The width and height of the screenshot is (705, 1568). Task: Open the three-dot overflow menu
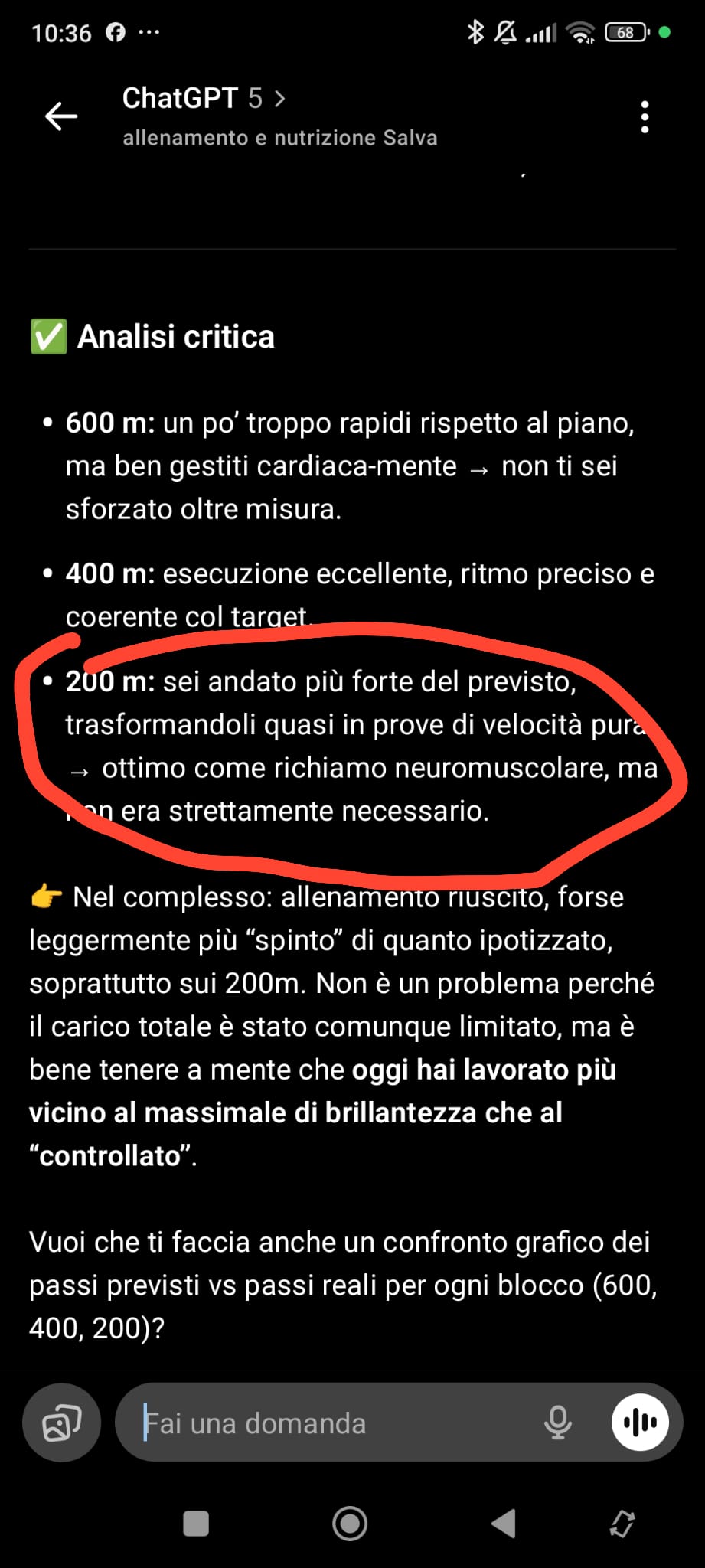[645, 117]
